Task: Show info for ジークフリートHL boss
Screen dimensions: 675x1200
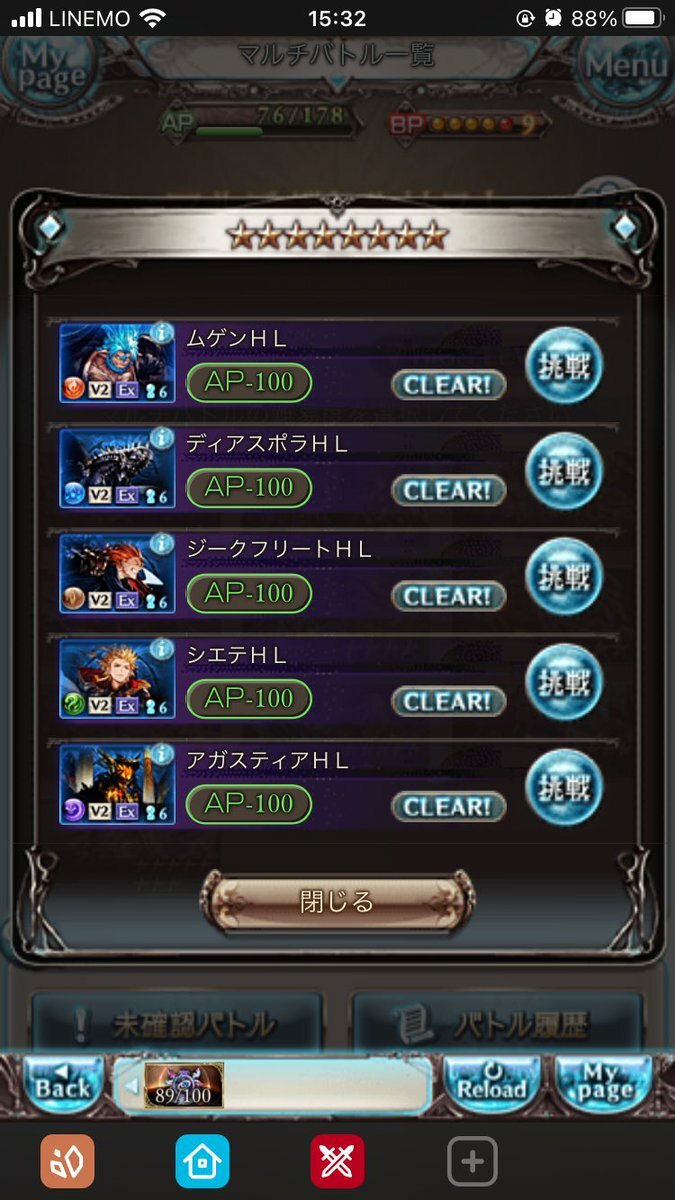Action: click(163, 543)
